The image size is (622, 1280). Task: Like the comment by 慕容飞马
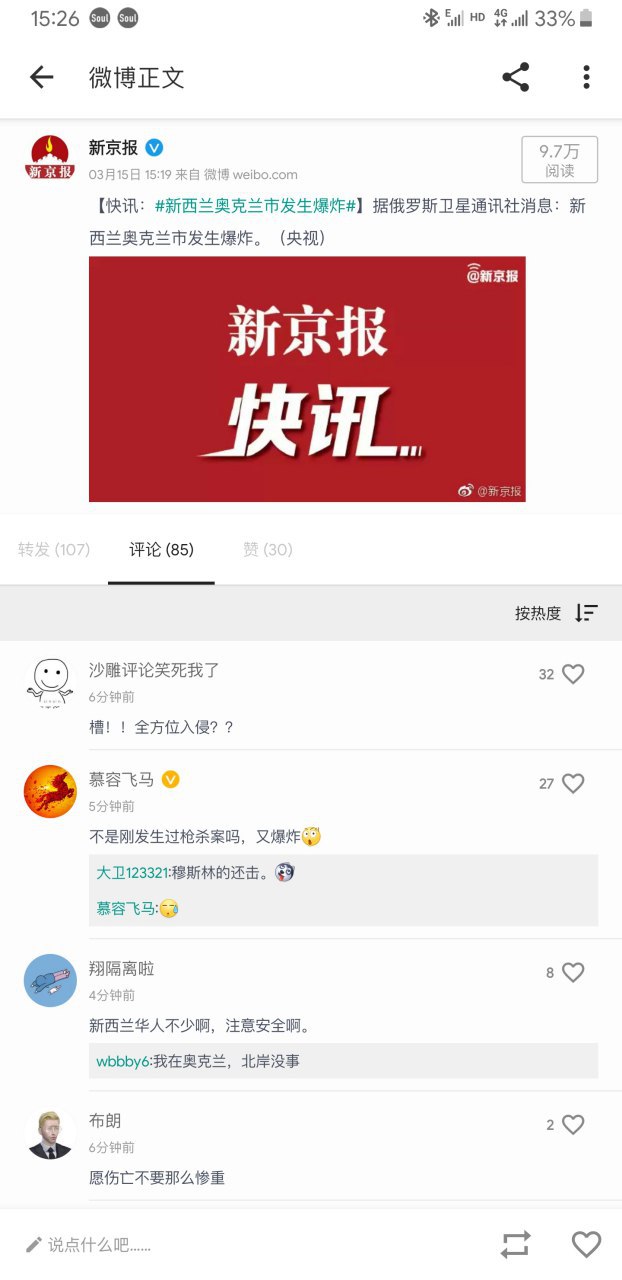(x=573, y=783)
